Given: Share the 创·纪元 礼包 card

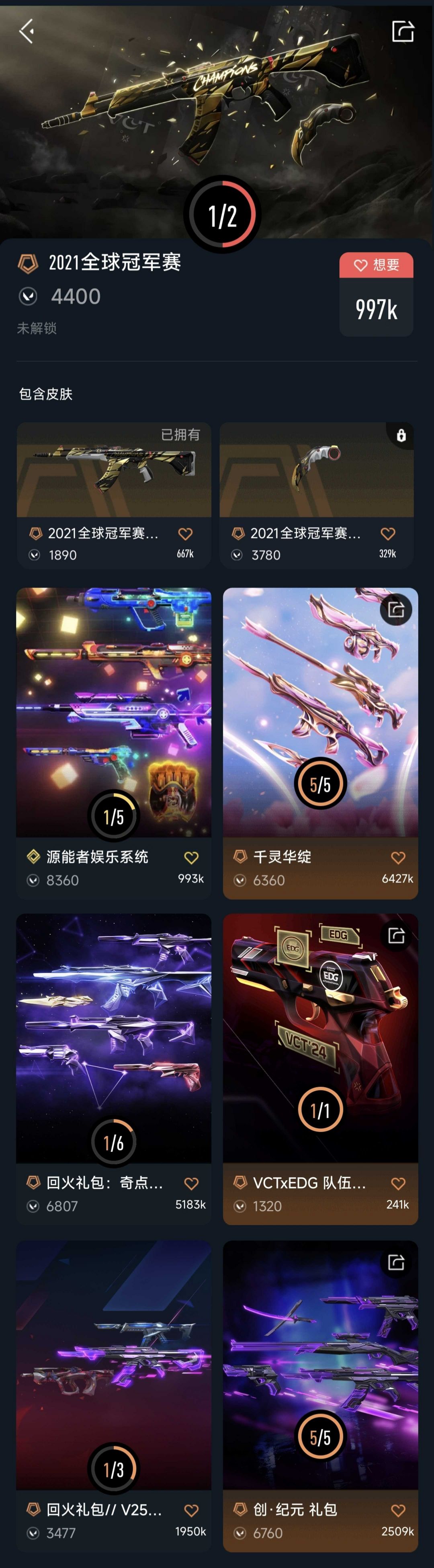Looking at the screenshot, I should (396, 1262).
